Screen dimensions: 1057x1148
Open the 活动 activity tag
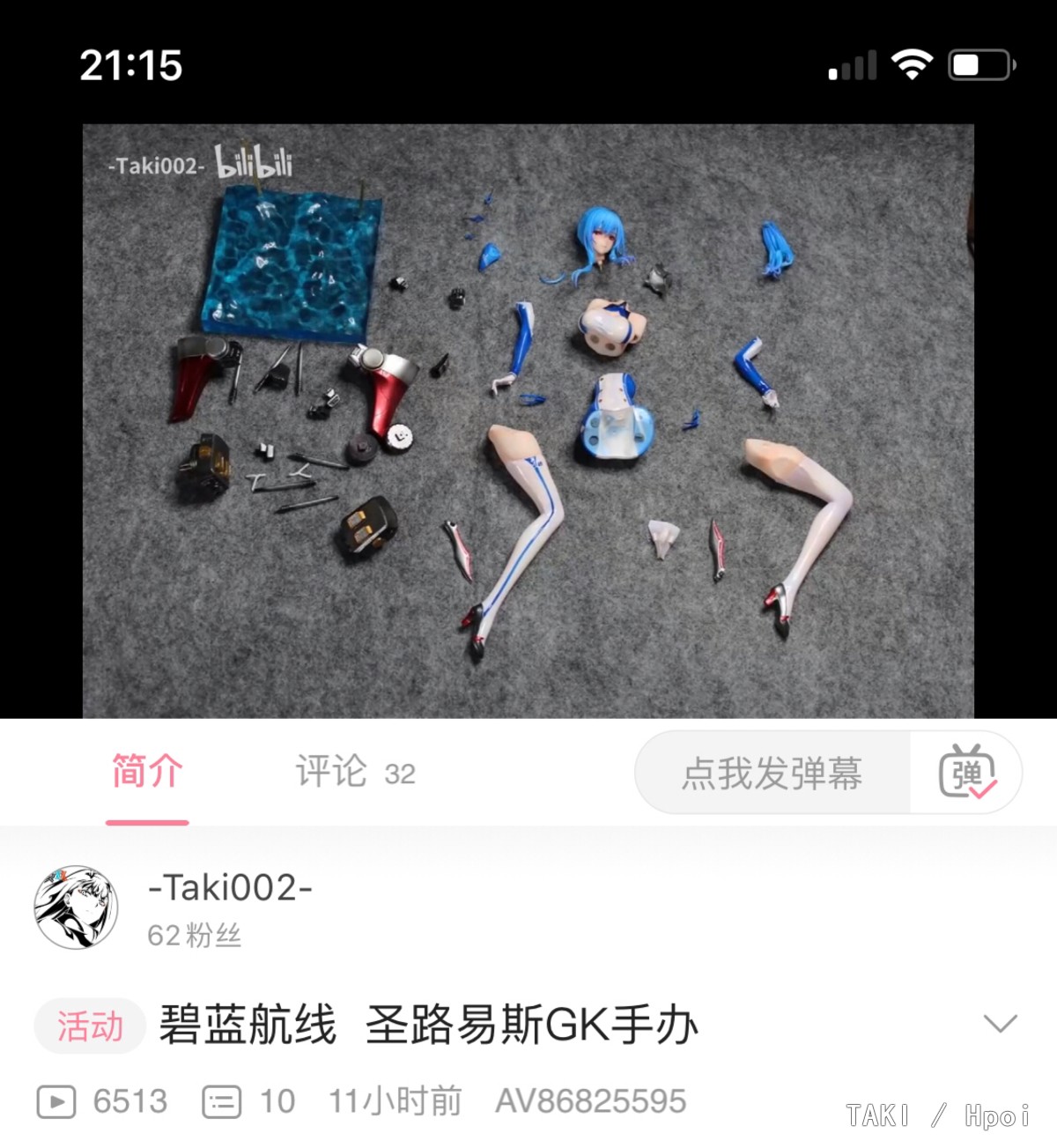[90, 1026]
